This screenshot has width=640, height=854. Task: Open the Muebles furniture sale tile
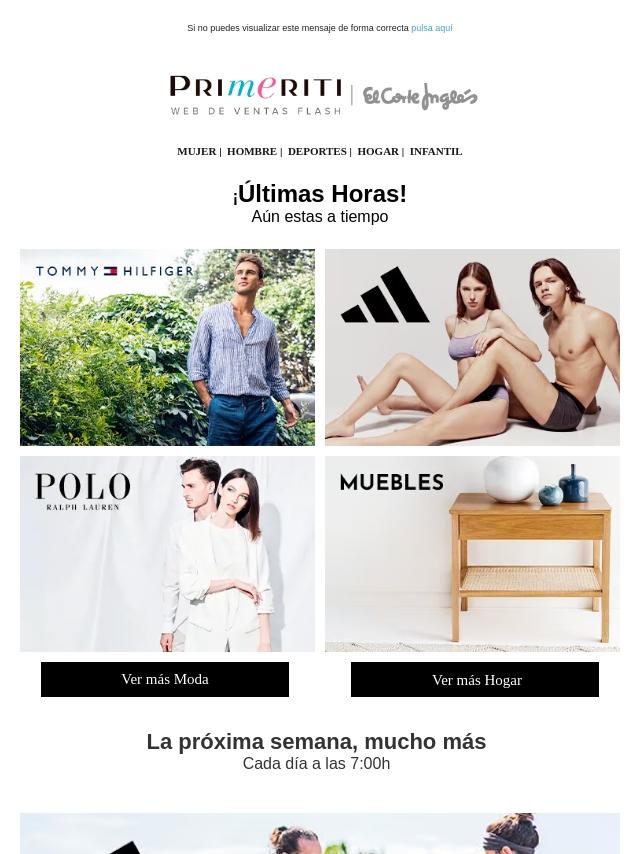pyautogui.click(x=472, y=554)
